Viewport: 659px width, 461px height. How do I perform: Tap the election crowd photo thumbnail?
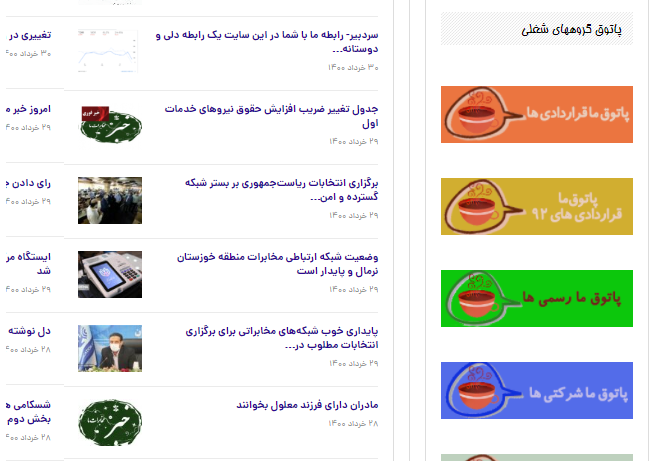pyautogui.click(x=110, y=199)
